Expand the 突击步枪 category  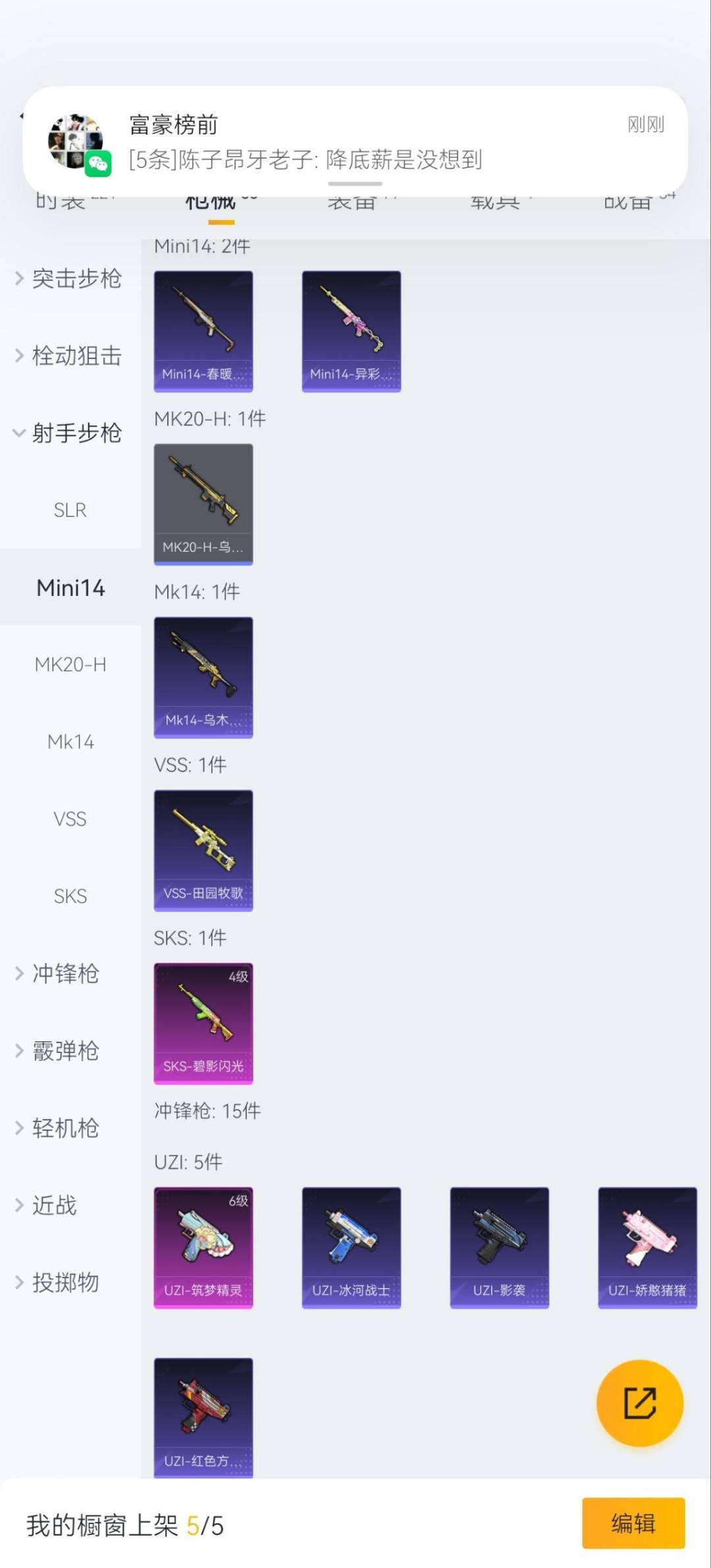(x=72, y=279)
